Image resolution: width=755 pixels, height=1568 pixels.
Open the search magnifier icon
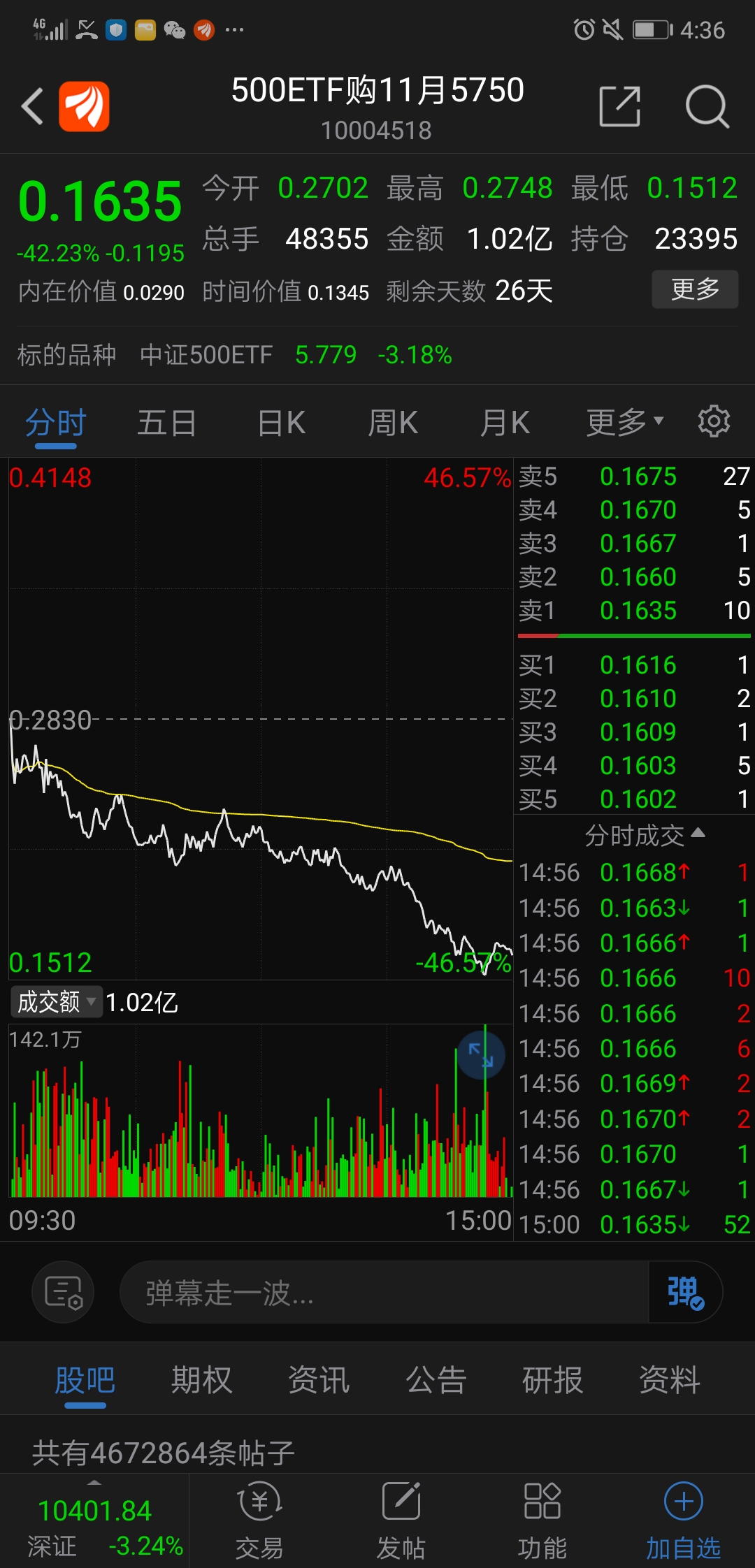pos(707,106)
